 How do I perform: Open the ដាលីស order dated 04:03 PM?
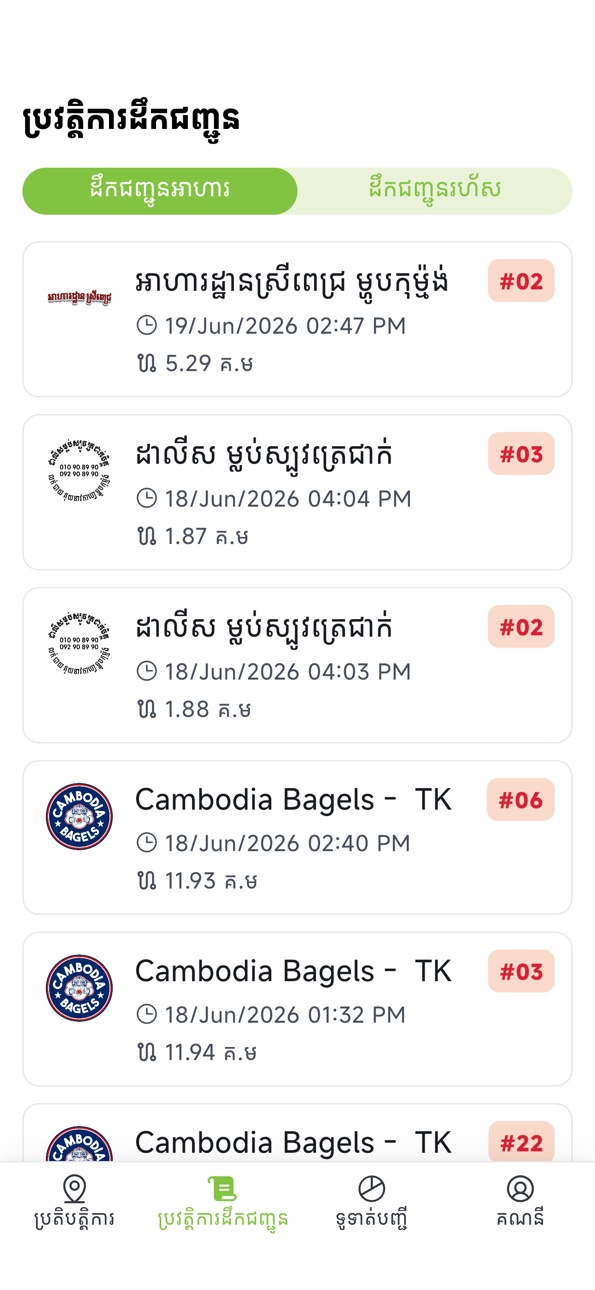pyautogui.click(x=297, y=665)
